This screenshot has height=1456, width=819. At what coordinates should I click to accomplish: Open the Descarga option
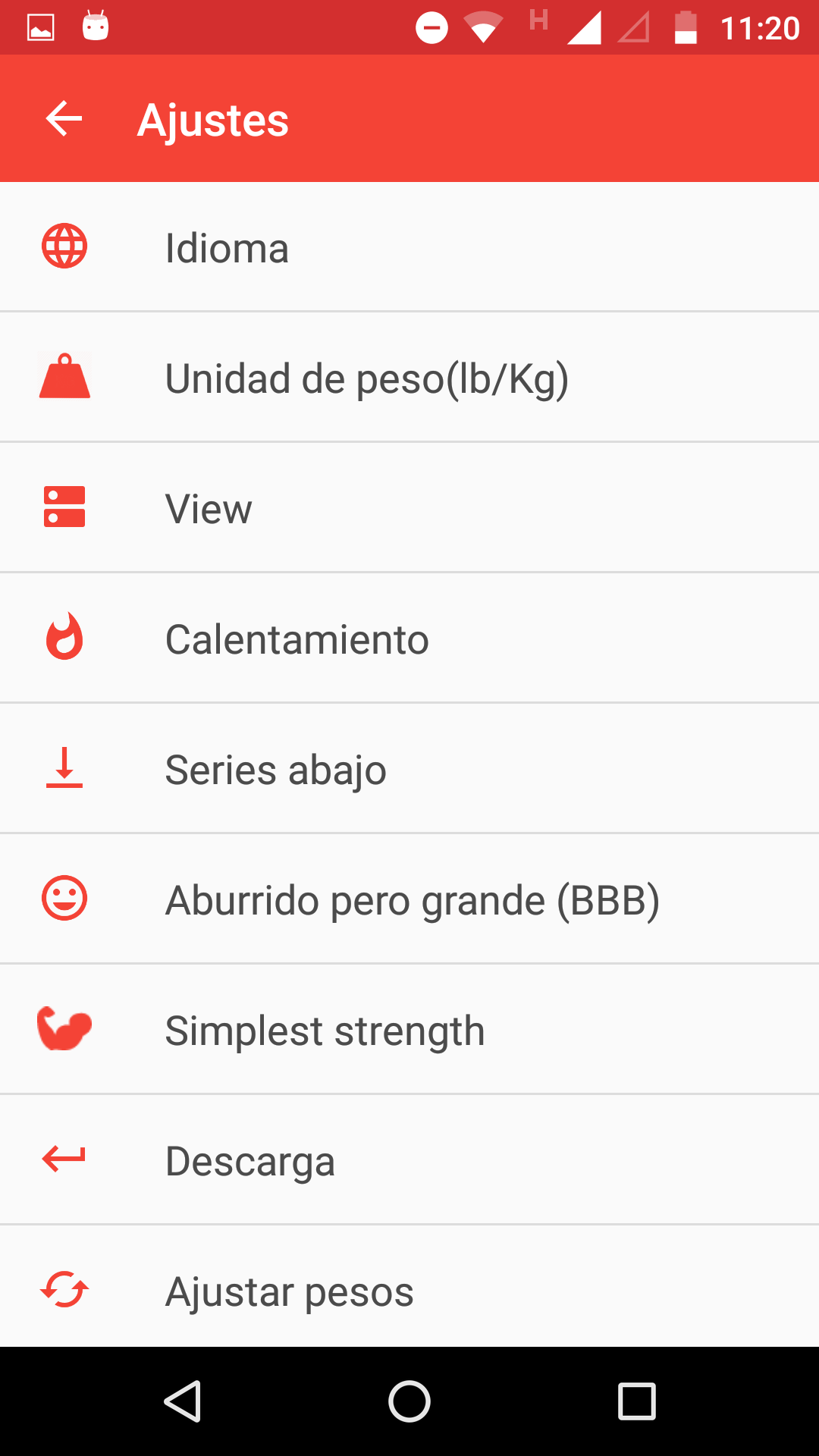409,1160
